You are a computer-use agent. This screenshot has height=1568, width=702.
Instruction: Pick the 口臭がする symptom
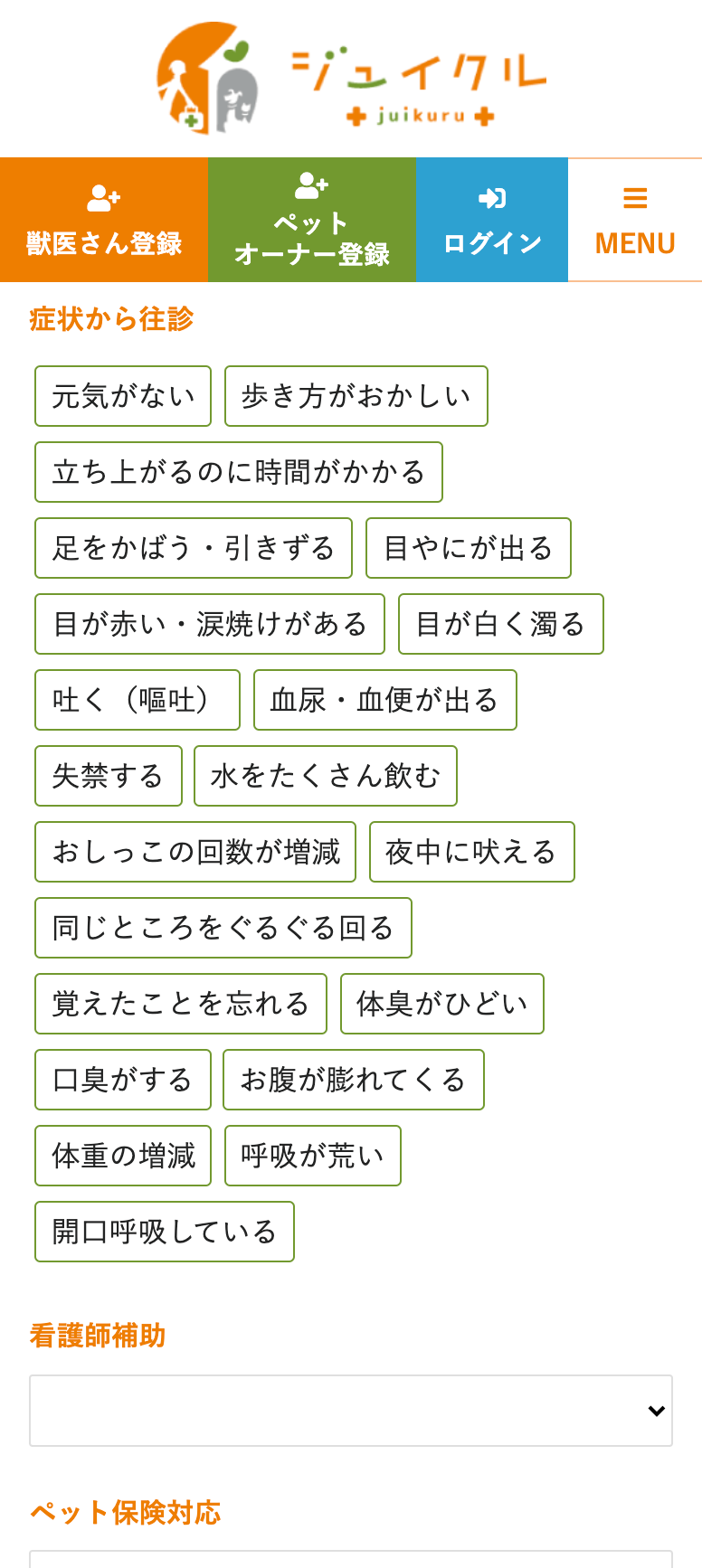tap(123, 1080)
